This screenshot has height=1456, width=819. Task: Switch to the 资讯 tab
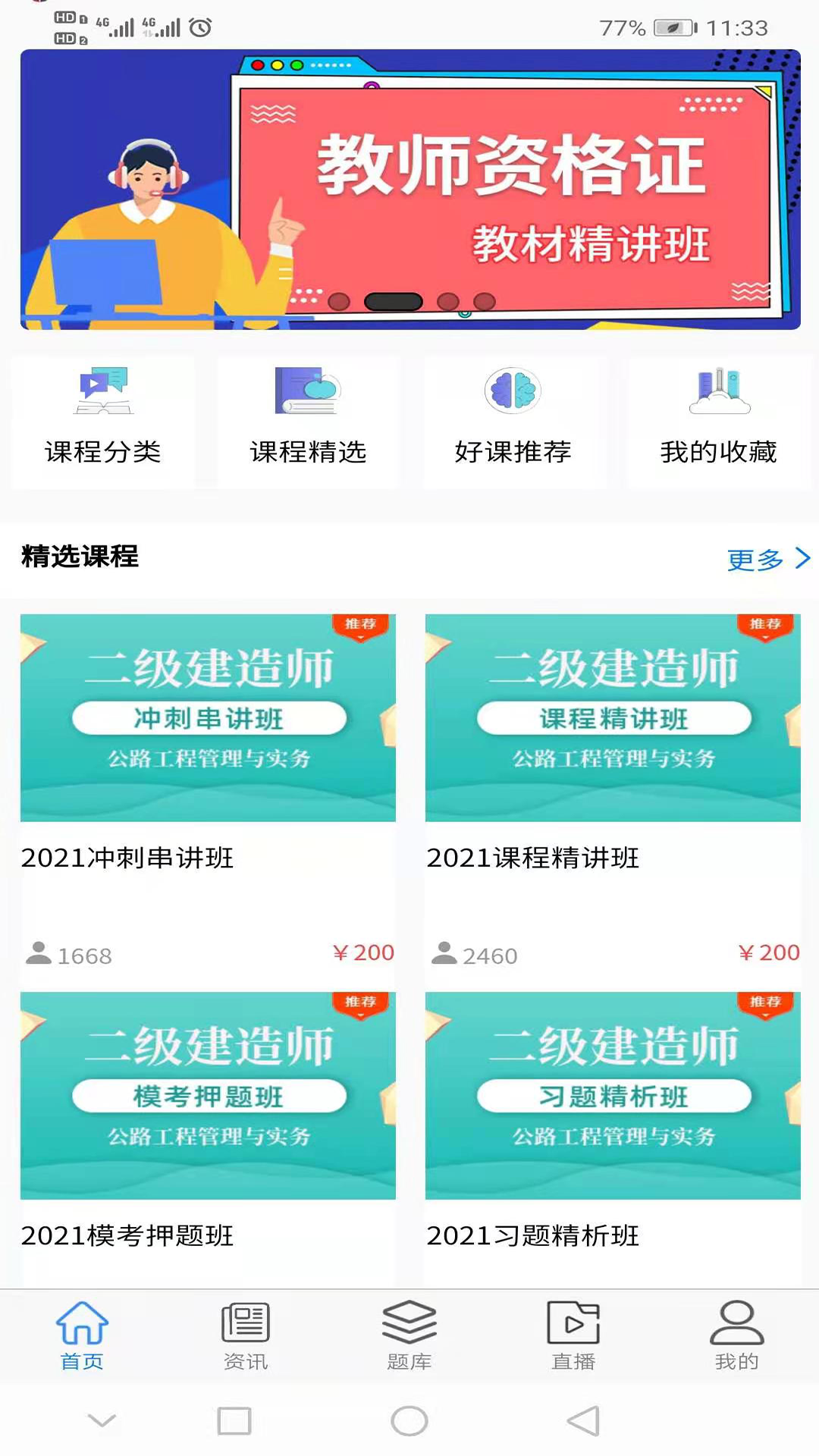[246, 1335]
